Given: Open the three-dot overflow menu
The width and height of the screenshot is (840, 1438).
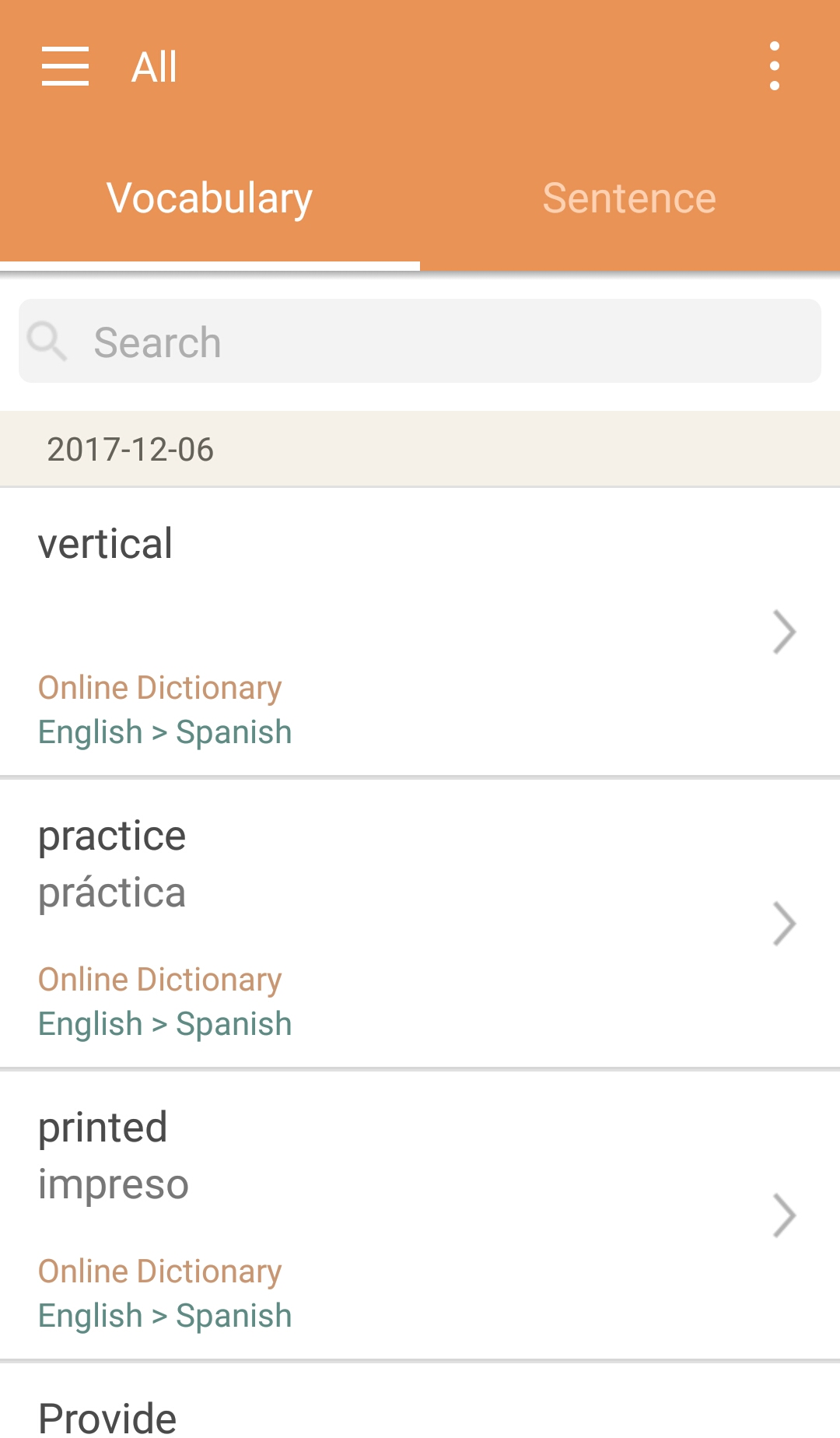Looking at the screenshot, I should click(x=774, y=66).
